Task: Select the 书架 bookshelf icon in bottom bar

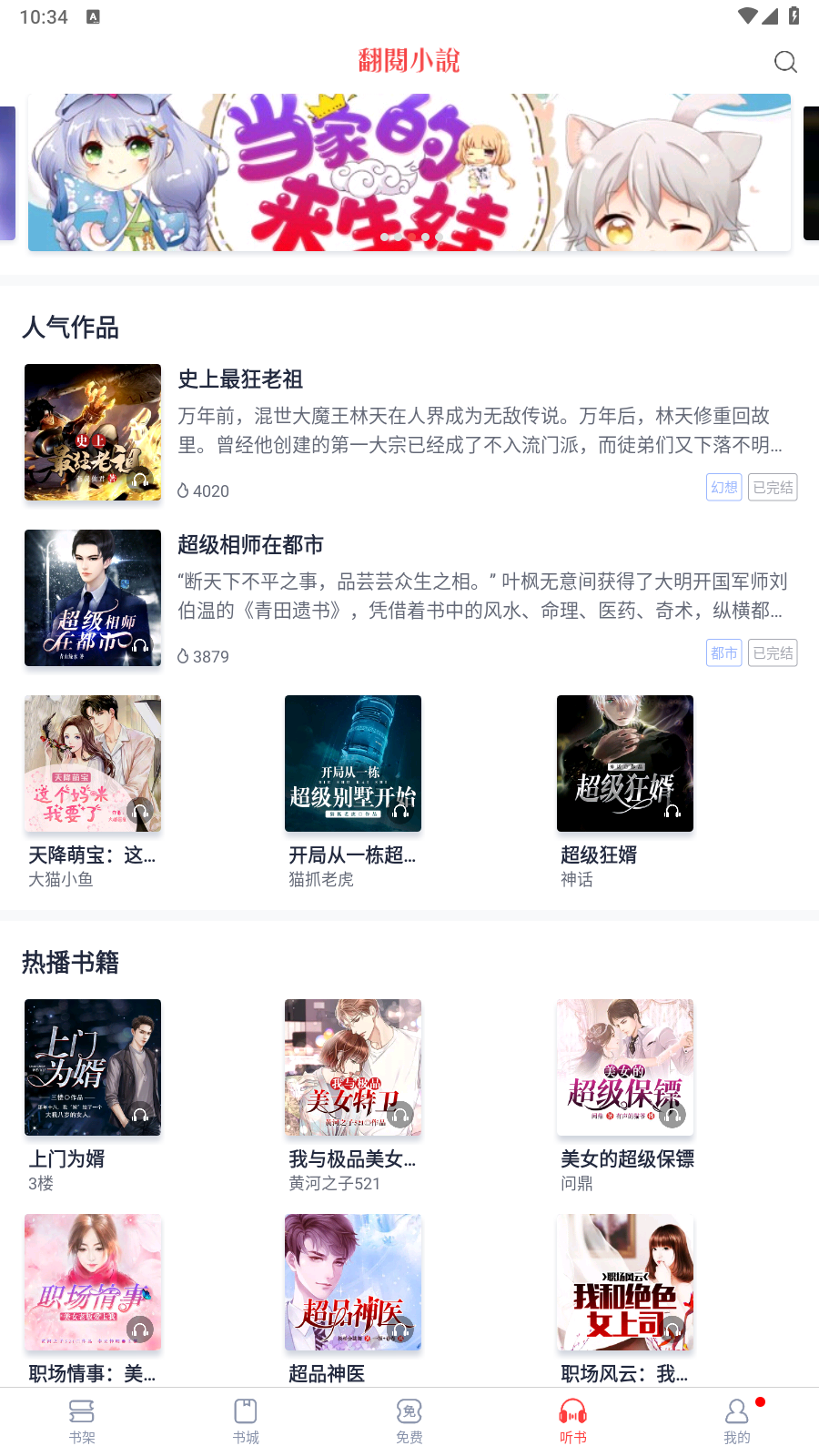Action: tap(81, 1413)
